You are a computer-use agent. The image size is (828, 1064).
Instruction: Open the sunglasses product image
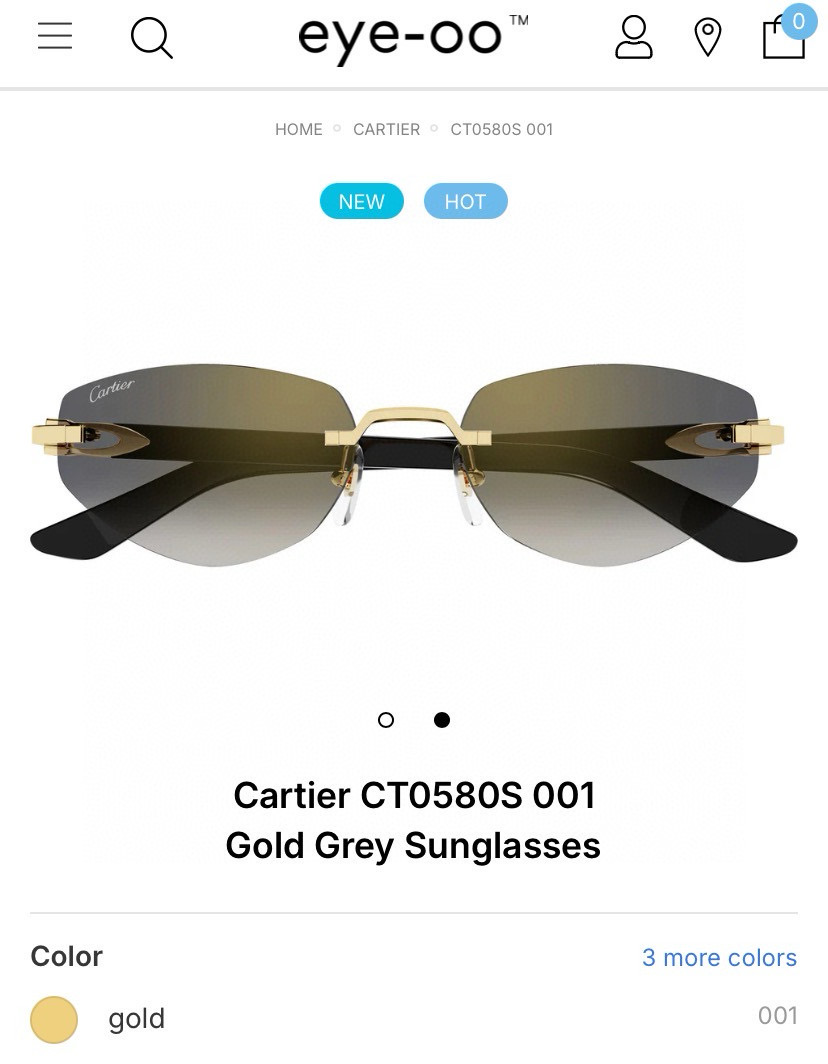413,460
